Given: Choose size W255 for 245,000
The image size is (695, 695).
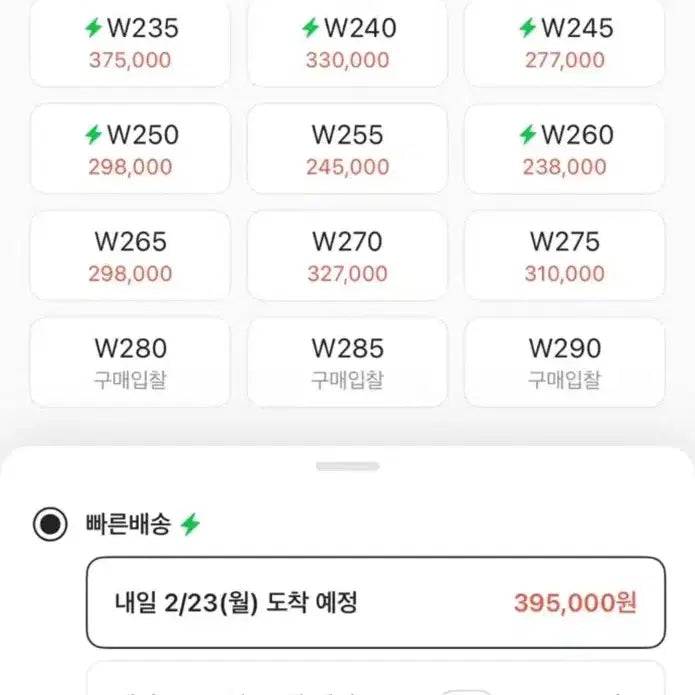Looking at the screenshot, I should [347, 149].
